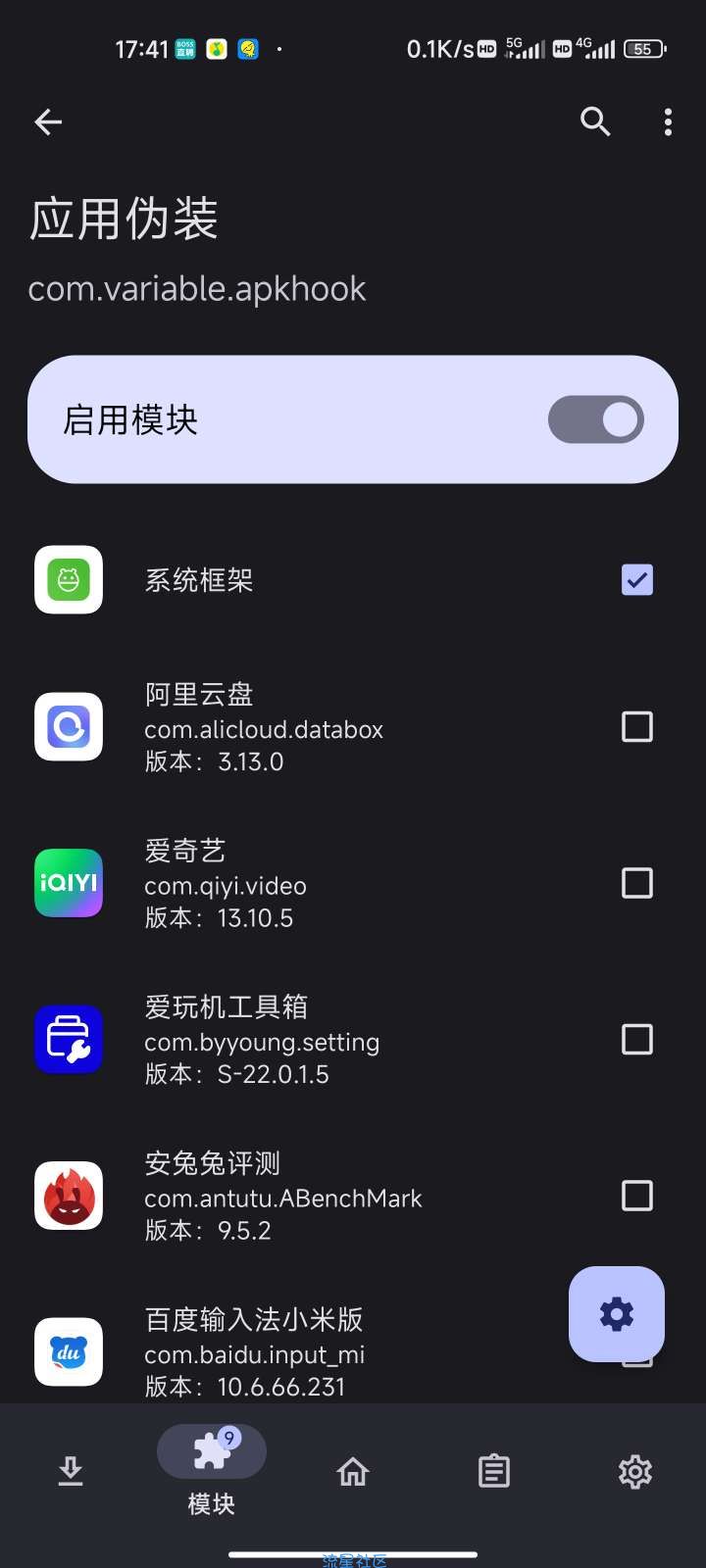Enable the 安兔兔评测 checkbox
Viewport: 706px width, 1568px height.
point(637,1196)
